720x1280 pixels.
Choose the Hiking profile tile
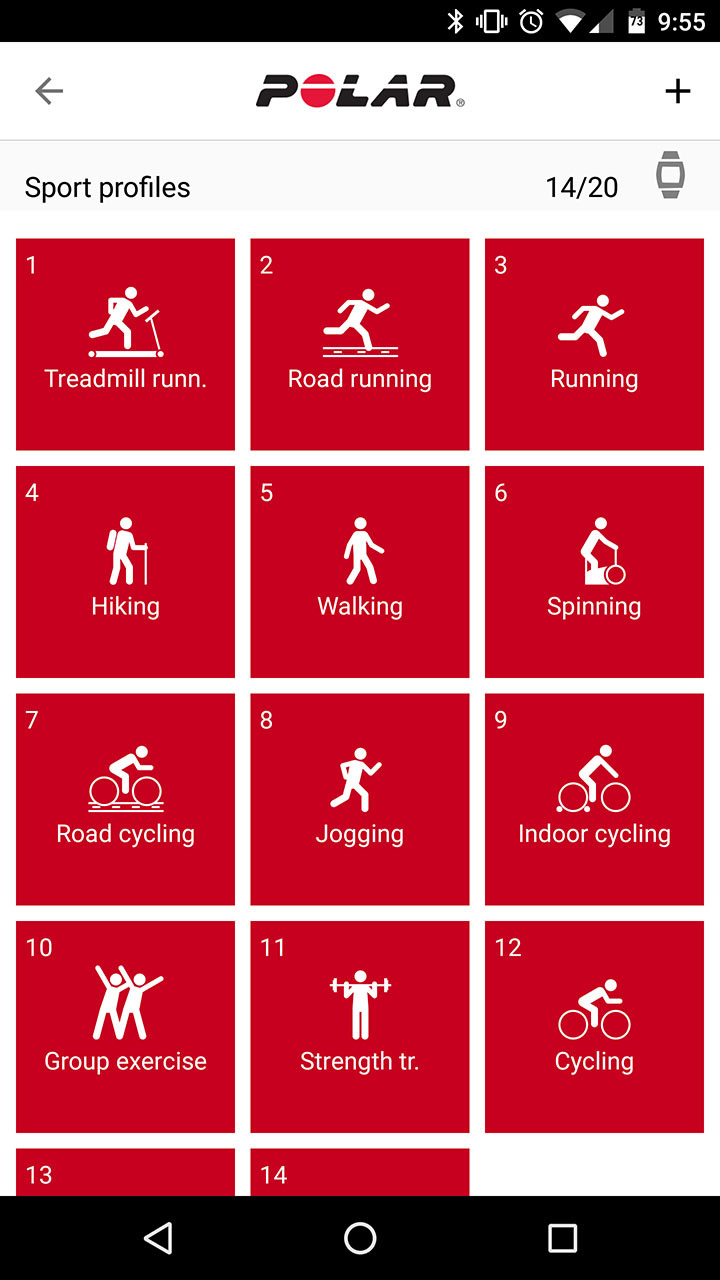[x=125, y=571]
